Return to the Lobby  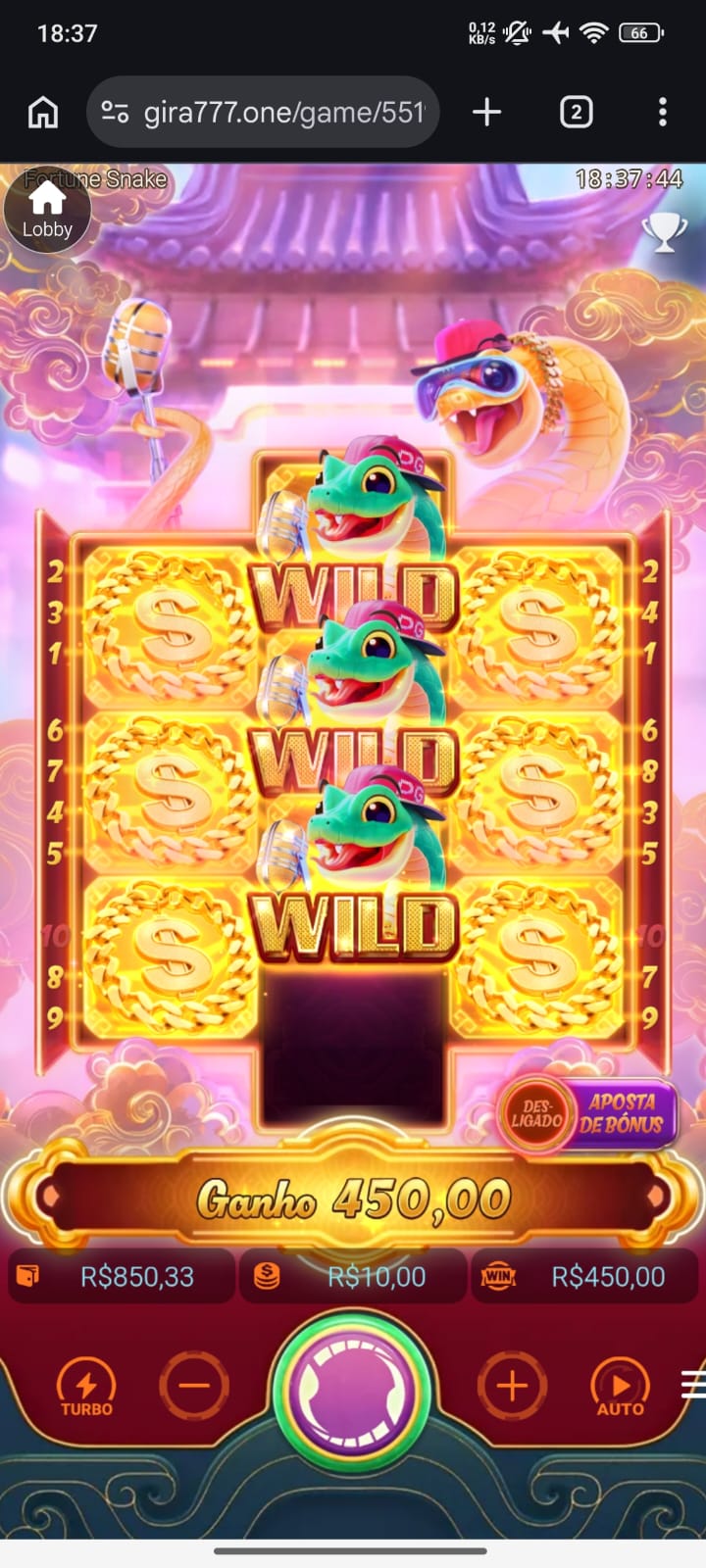(46, 210)
